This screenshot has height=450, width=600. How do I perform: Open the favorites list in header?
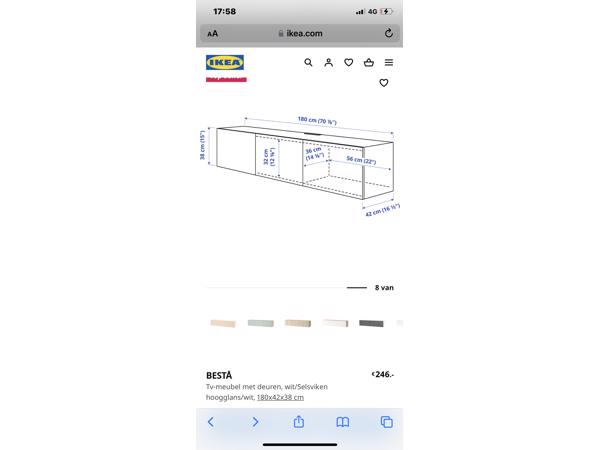348,62
